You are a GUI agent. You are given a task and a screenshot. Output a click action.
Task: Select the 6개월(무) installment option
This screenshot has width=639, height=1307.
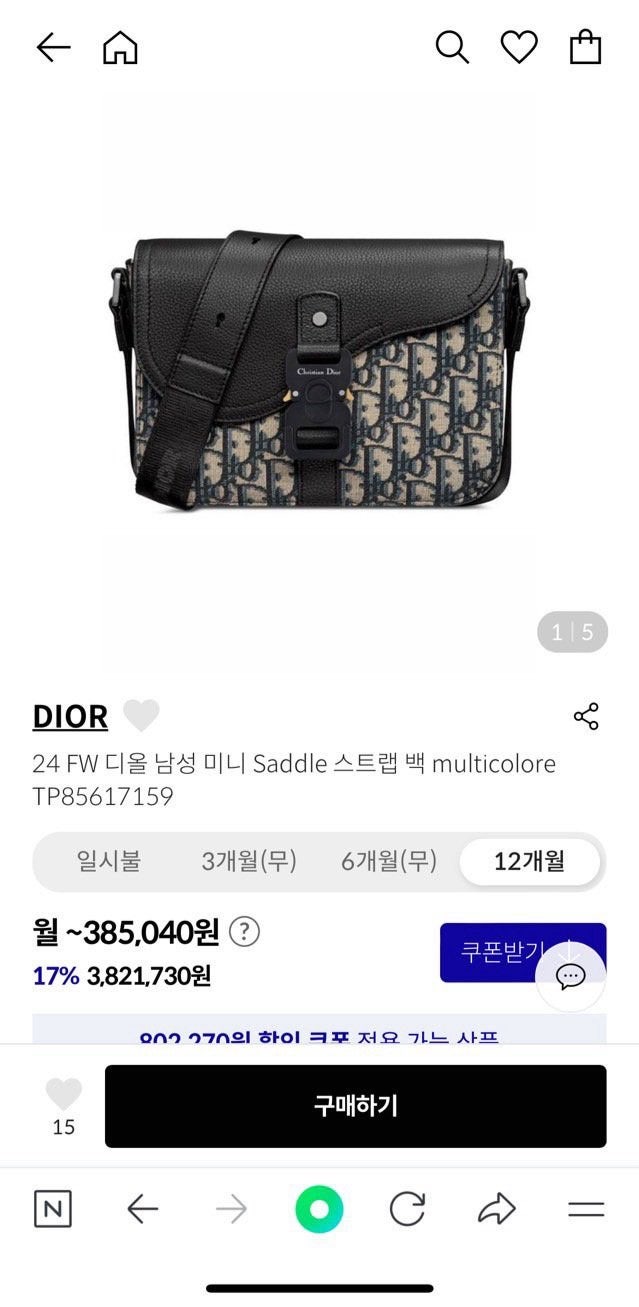(389, 861)
